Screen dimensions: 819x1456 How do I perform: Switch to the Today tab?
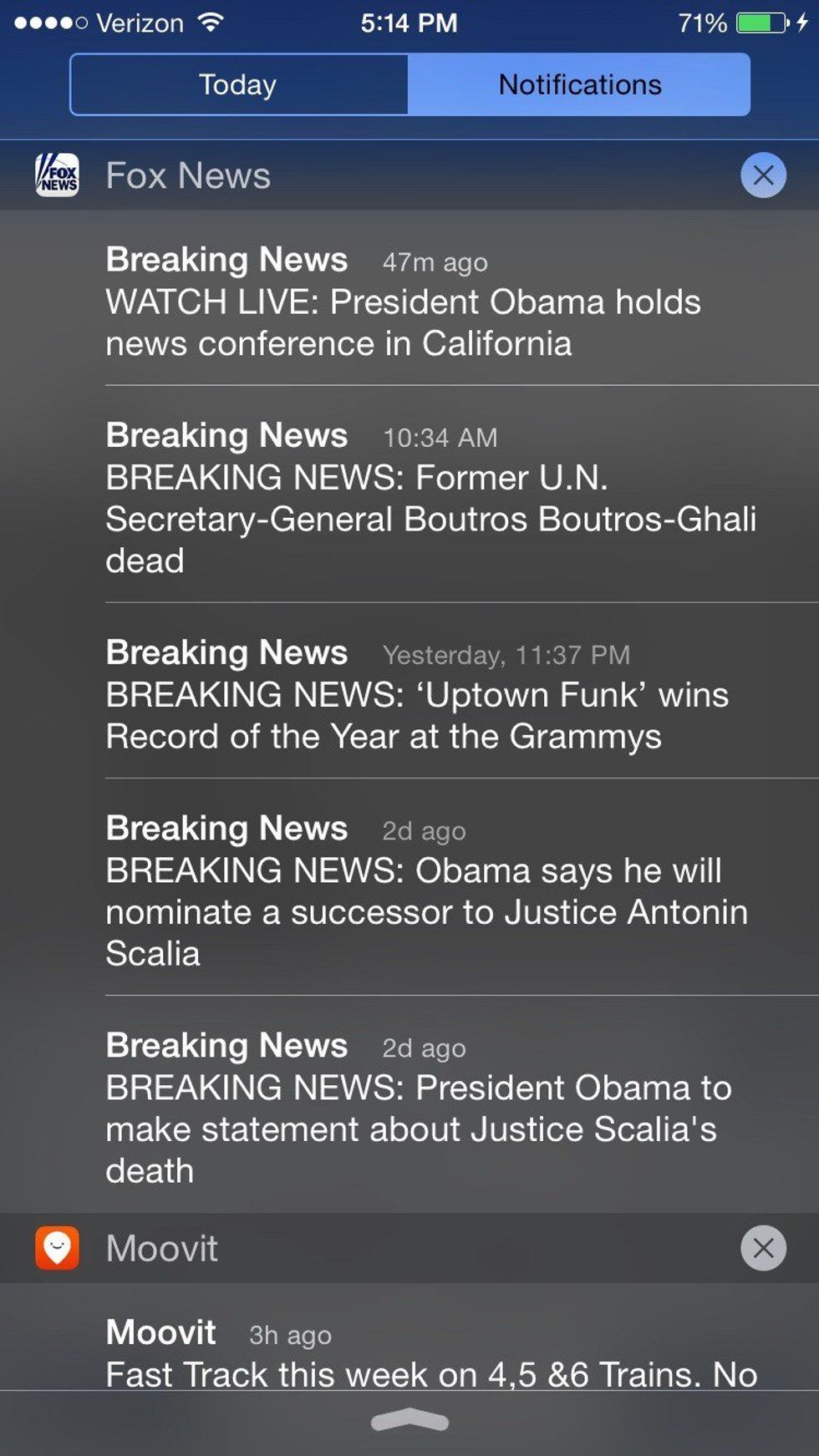pyautogui.click(x=237, y=84)
